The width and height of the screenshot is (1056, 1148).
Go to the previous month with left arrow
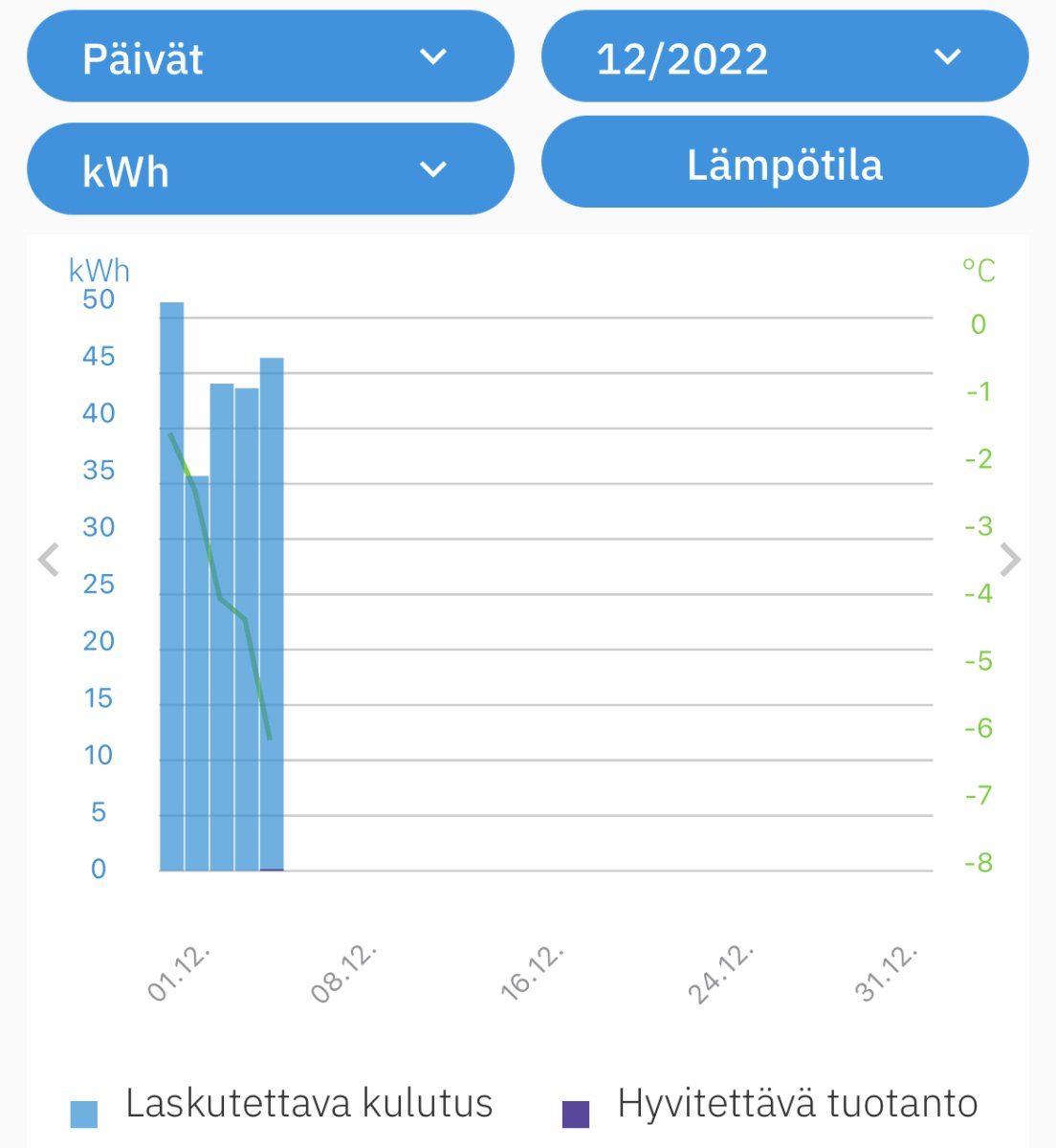[x=48, y=560]
